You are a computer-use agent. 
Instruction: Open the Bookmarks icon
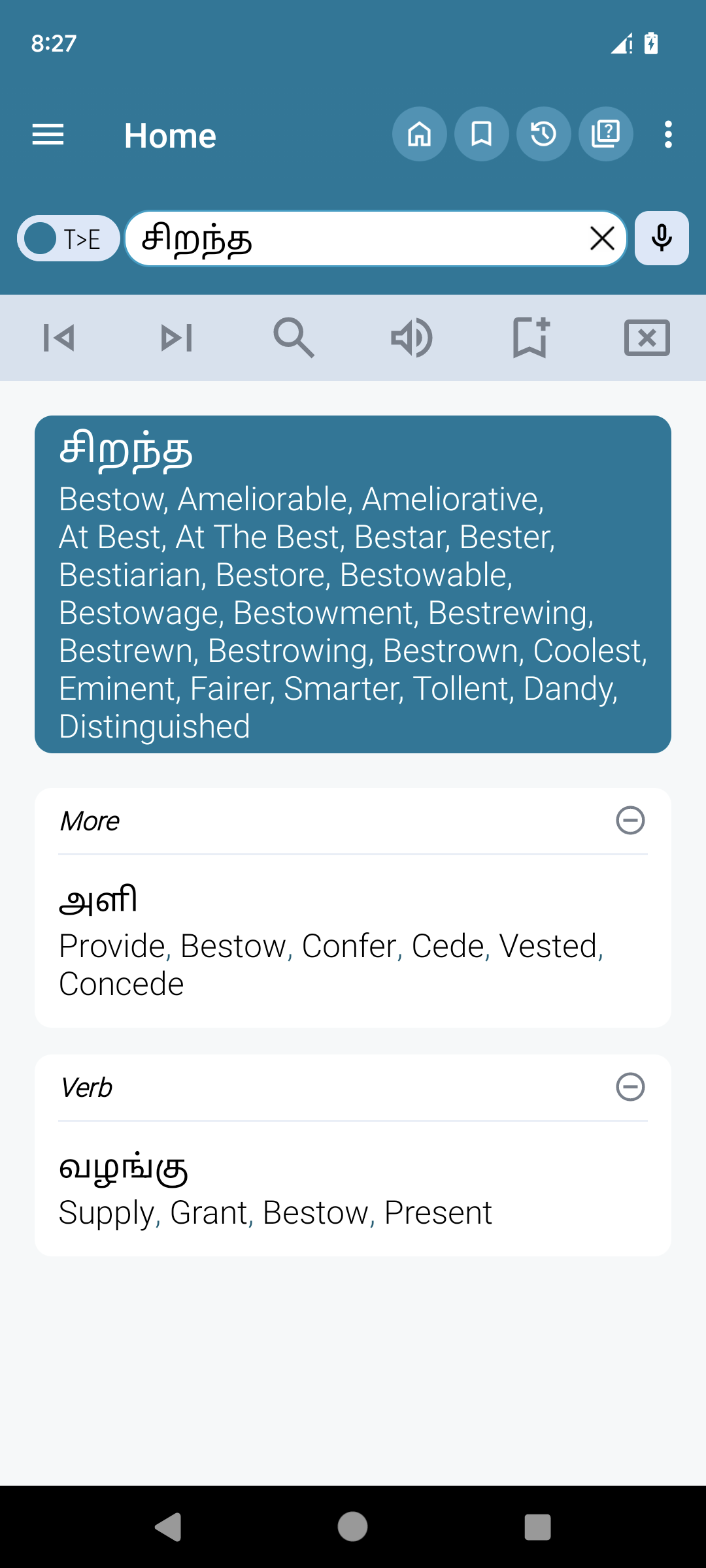click(481, 134)
